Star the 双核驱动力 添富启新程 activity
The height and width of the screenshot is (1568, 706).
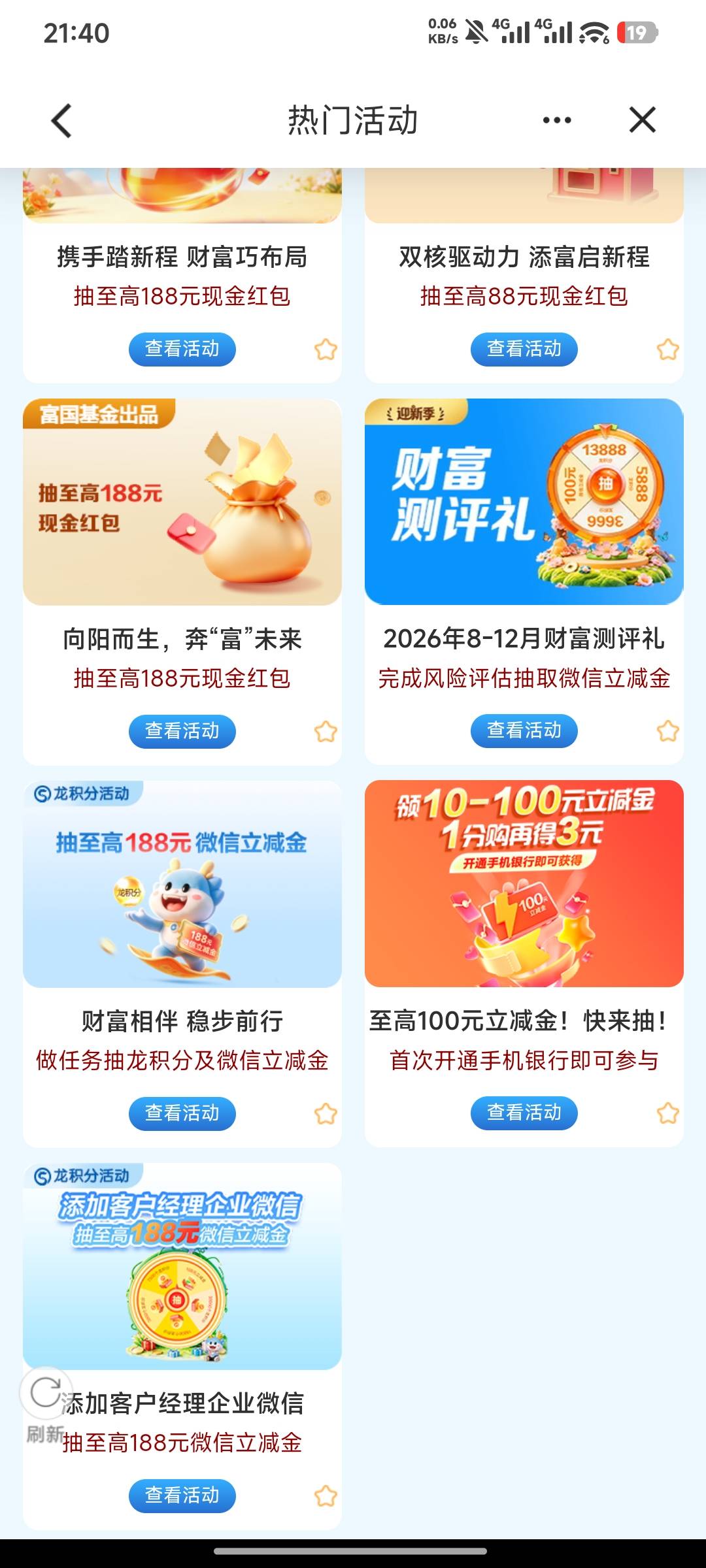667,350
